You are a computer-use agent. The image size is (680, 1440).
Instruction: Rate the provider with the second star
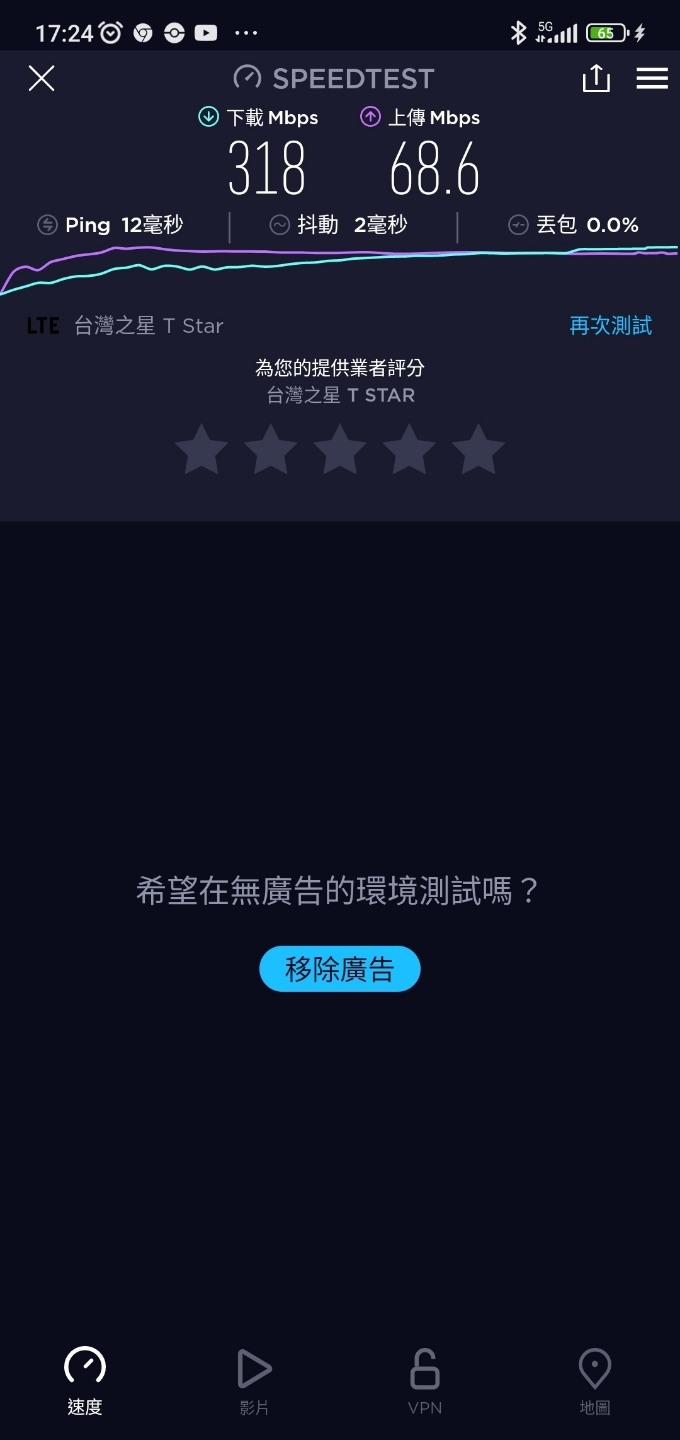(x=271, y=449)
